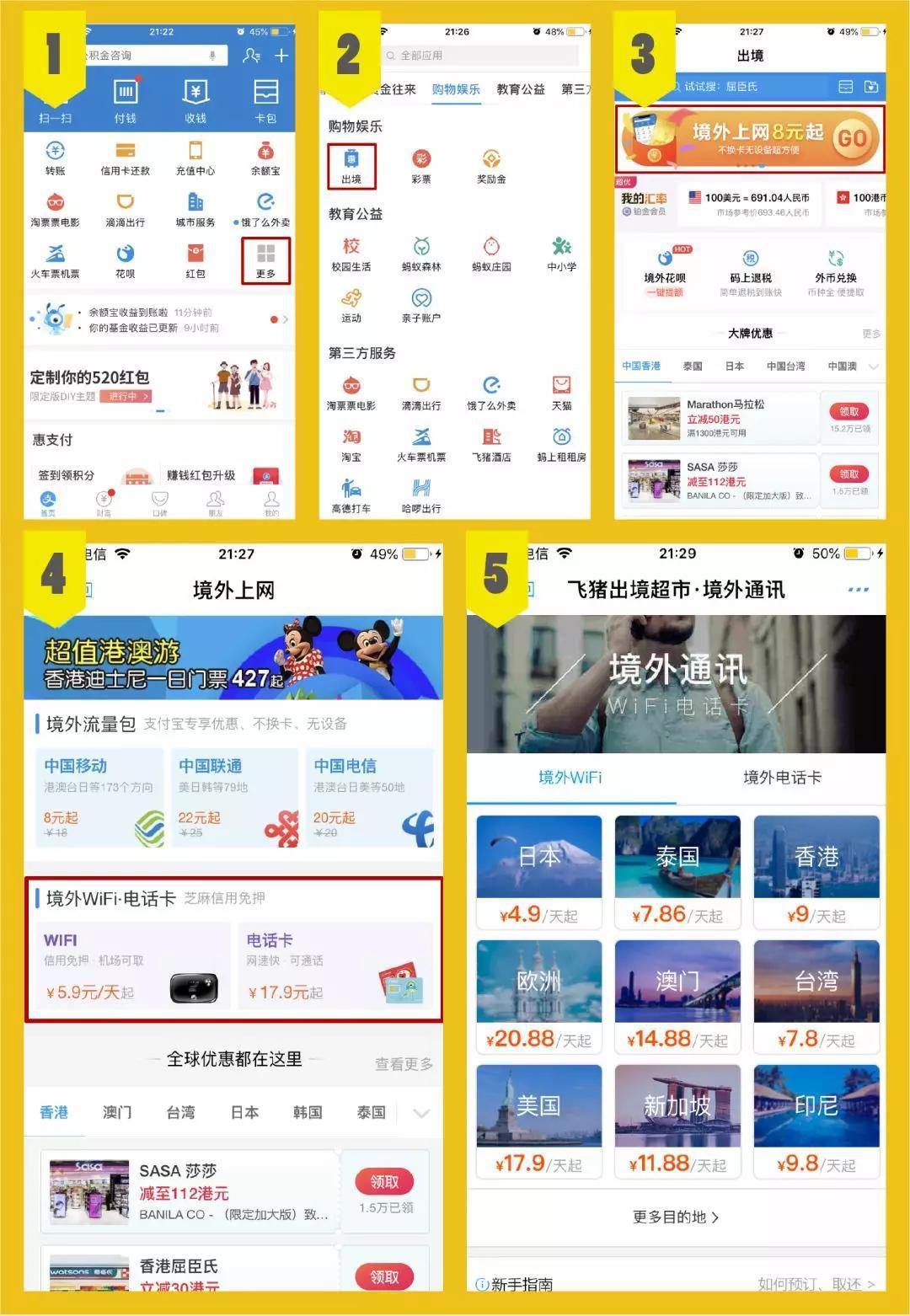Open 滴滴出行 from the home grid
The height and width of the screenshot is (1316, 910).
click(x=125, y=211)
